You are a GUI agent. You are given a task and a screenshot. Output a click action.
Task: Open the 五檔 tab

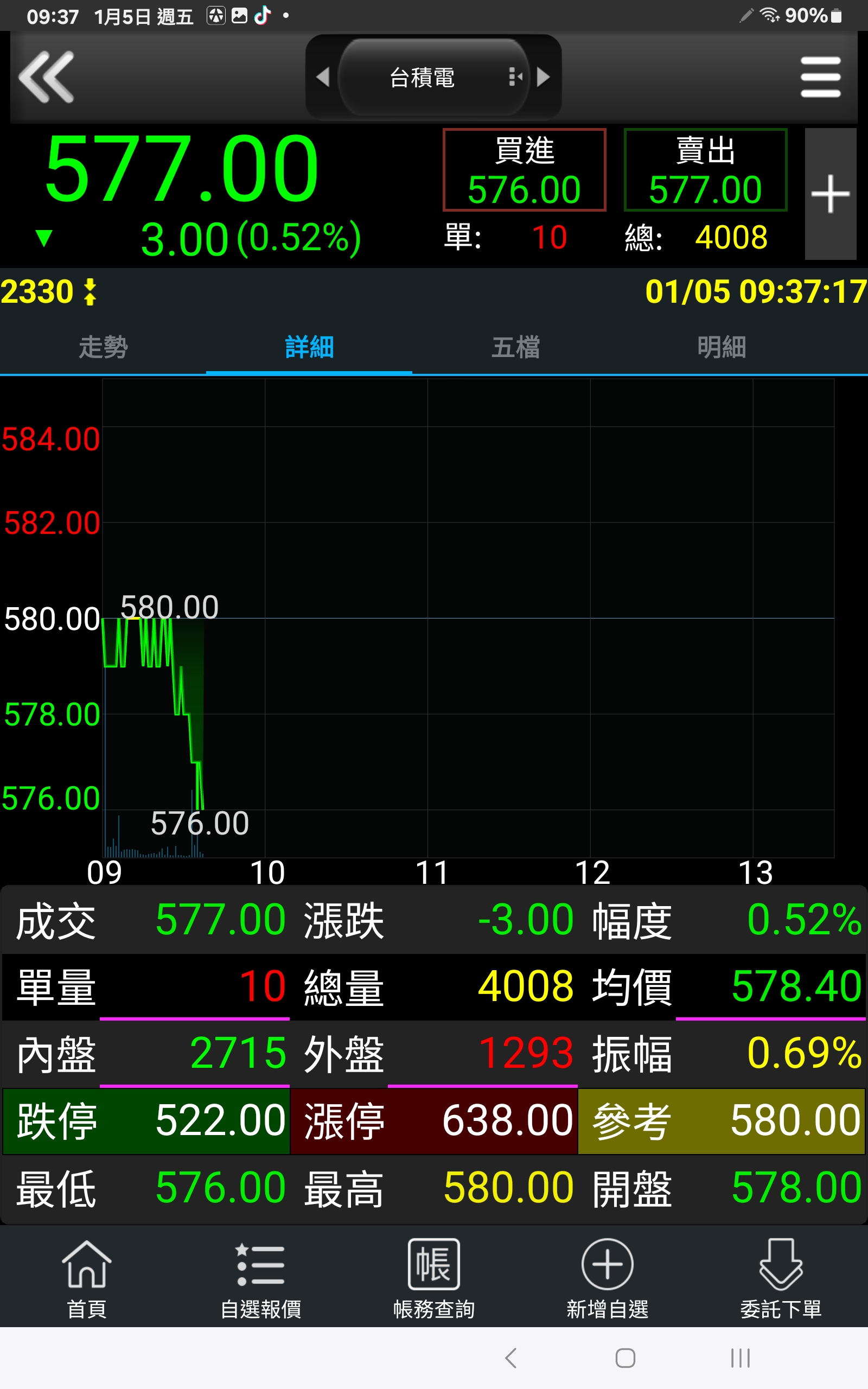pos(515,348)
